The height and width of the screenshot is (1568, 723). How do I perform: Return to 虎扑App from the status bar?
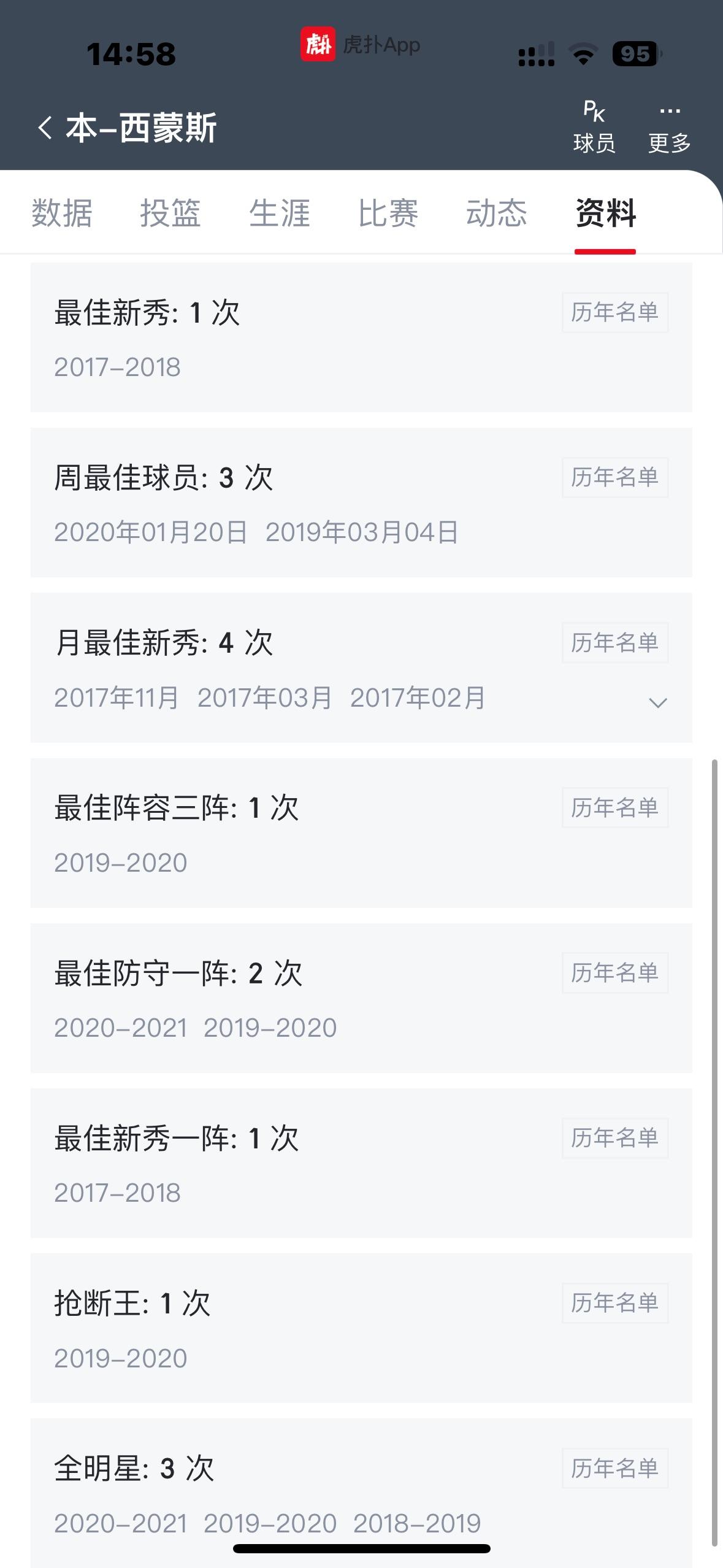coord(360,44)
